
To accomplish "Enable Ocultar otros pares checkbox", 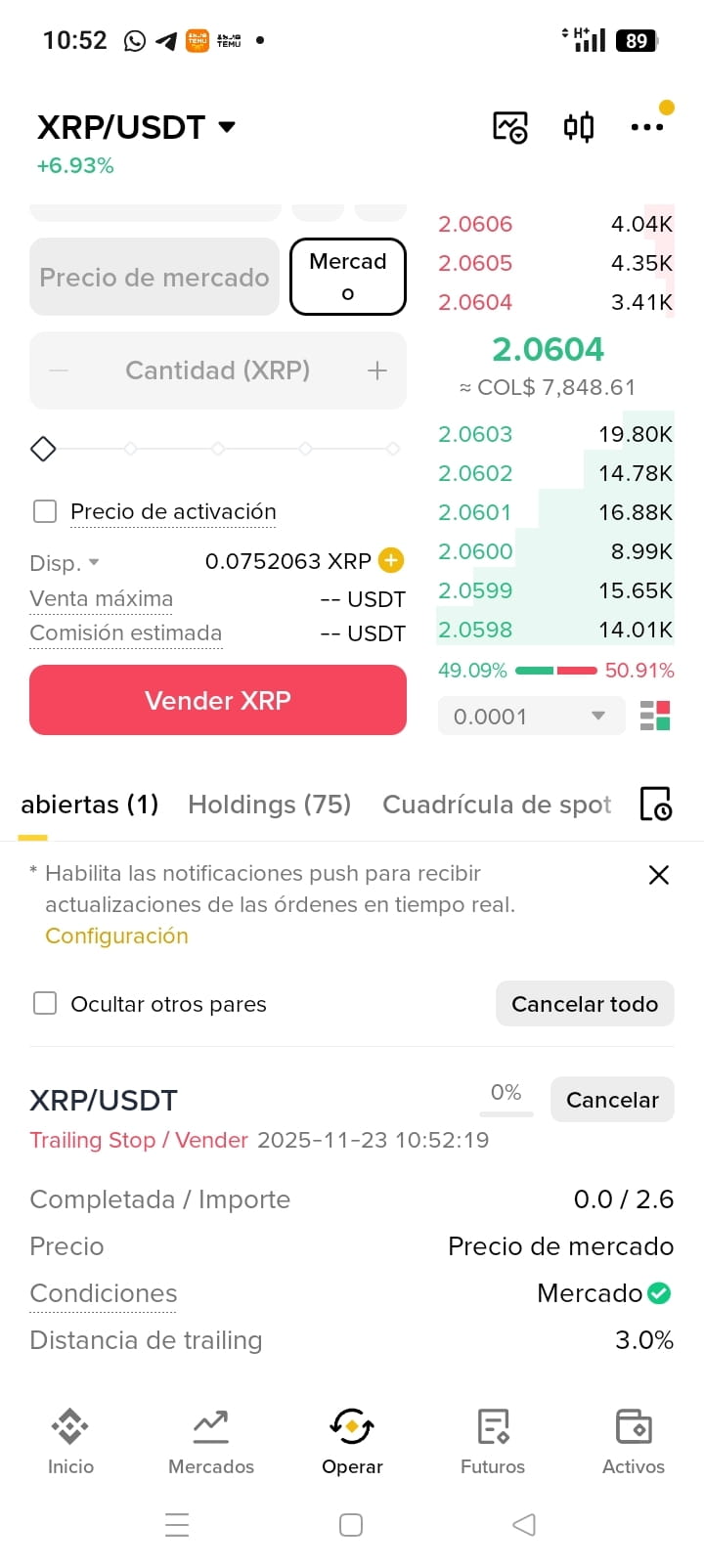I will tap(45, 1003).
